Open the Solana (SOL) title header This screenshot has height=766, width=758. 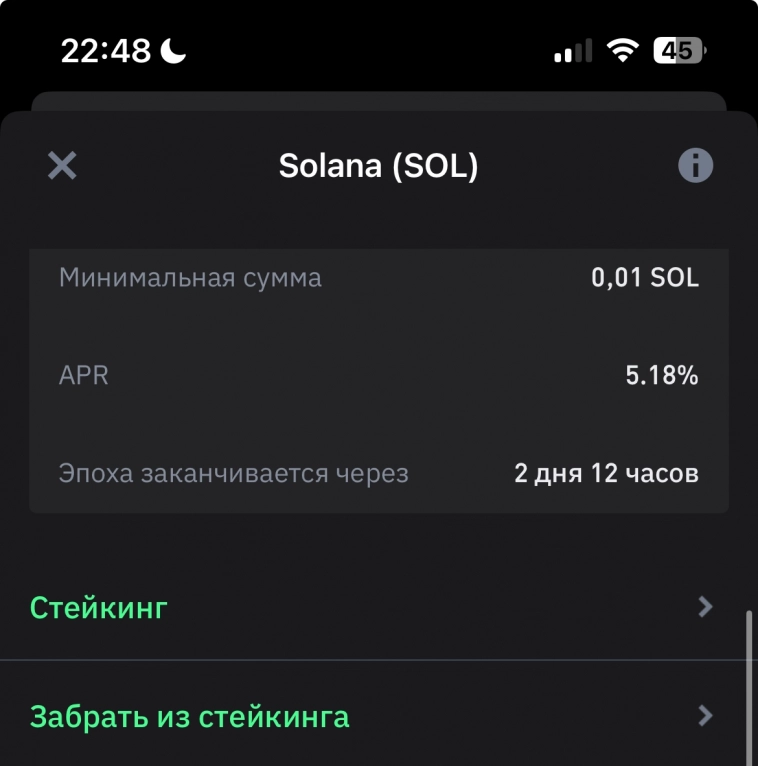[x=379, y=164]
